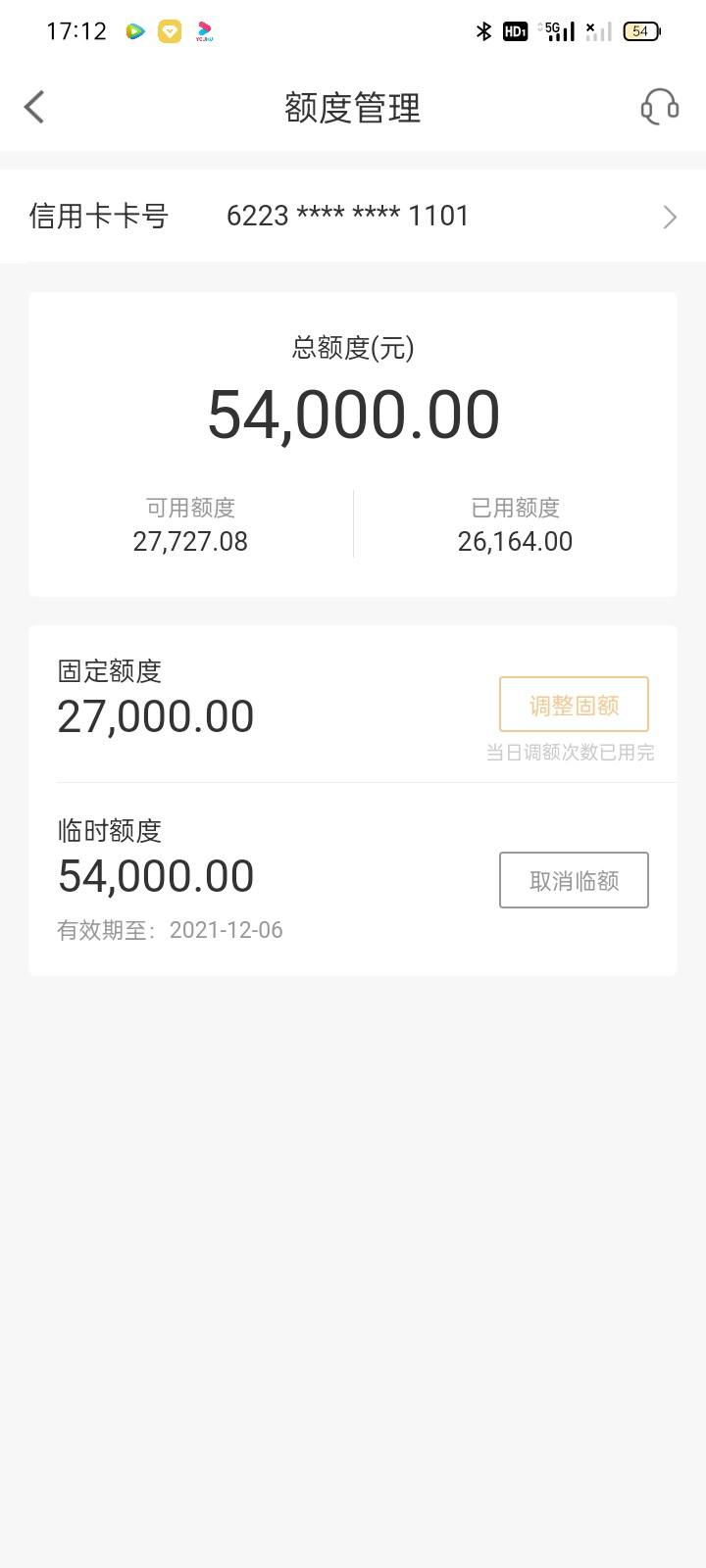Go back using the top-left arrow
This screenshot has height=1568, width=706.
click(35, 107)
